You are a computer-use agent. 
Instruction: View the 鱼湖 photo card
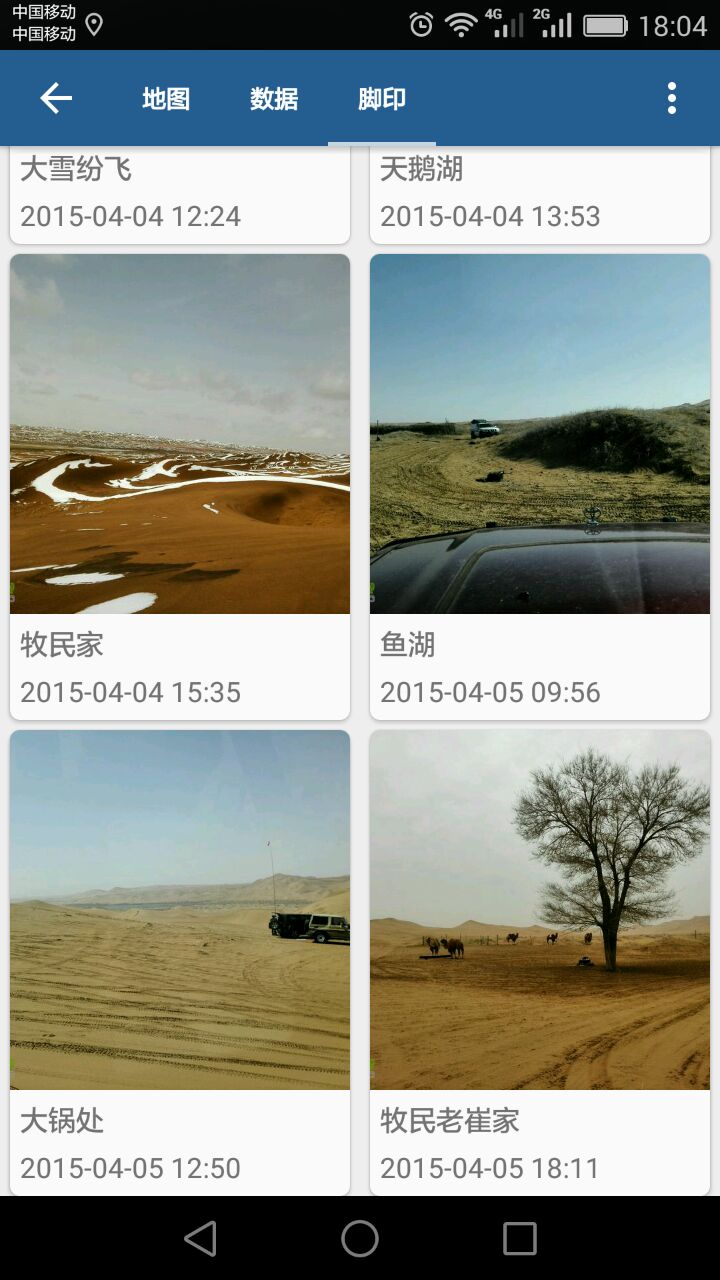pyautogui.click(x=540, y=485)
